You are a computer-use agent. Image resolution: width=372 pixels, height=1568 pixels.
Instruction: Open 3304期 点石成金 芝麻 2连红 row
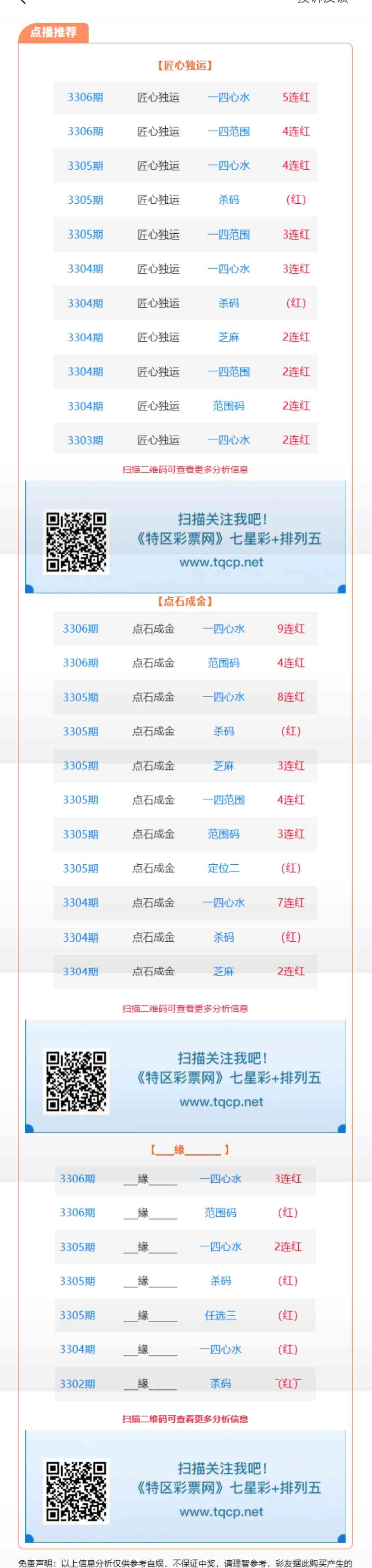tap(185, 971)
